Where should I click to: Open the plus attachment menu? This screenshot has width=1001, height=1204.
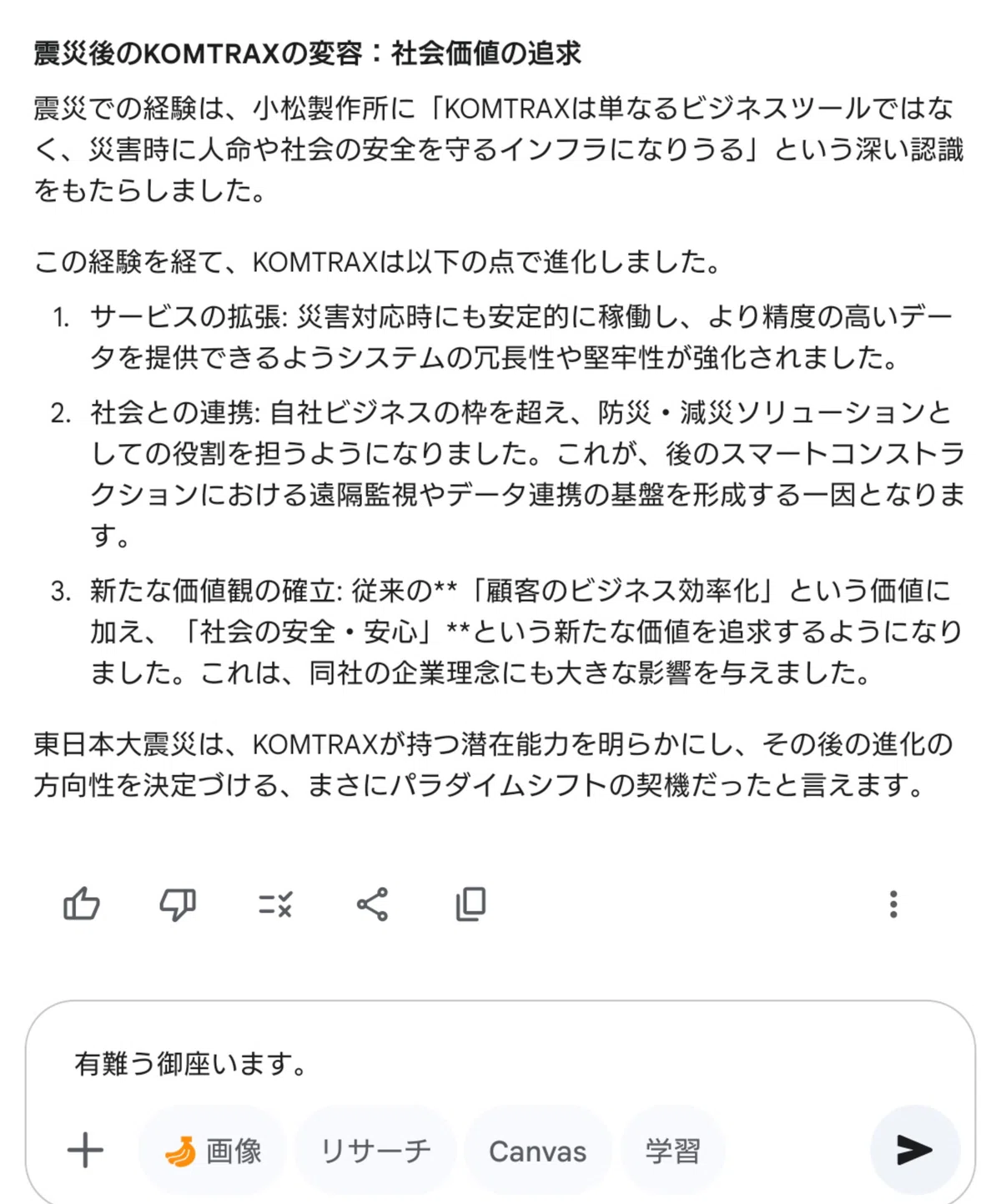[x=85, y=1151]
